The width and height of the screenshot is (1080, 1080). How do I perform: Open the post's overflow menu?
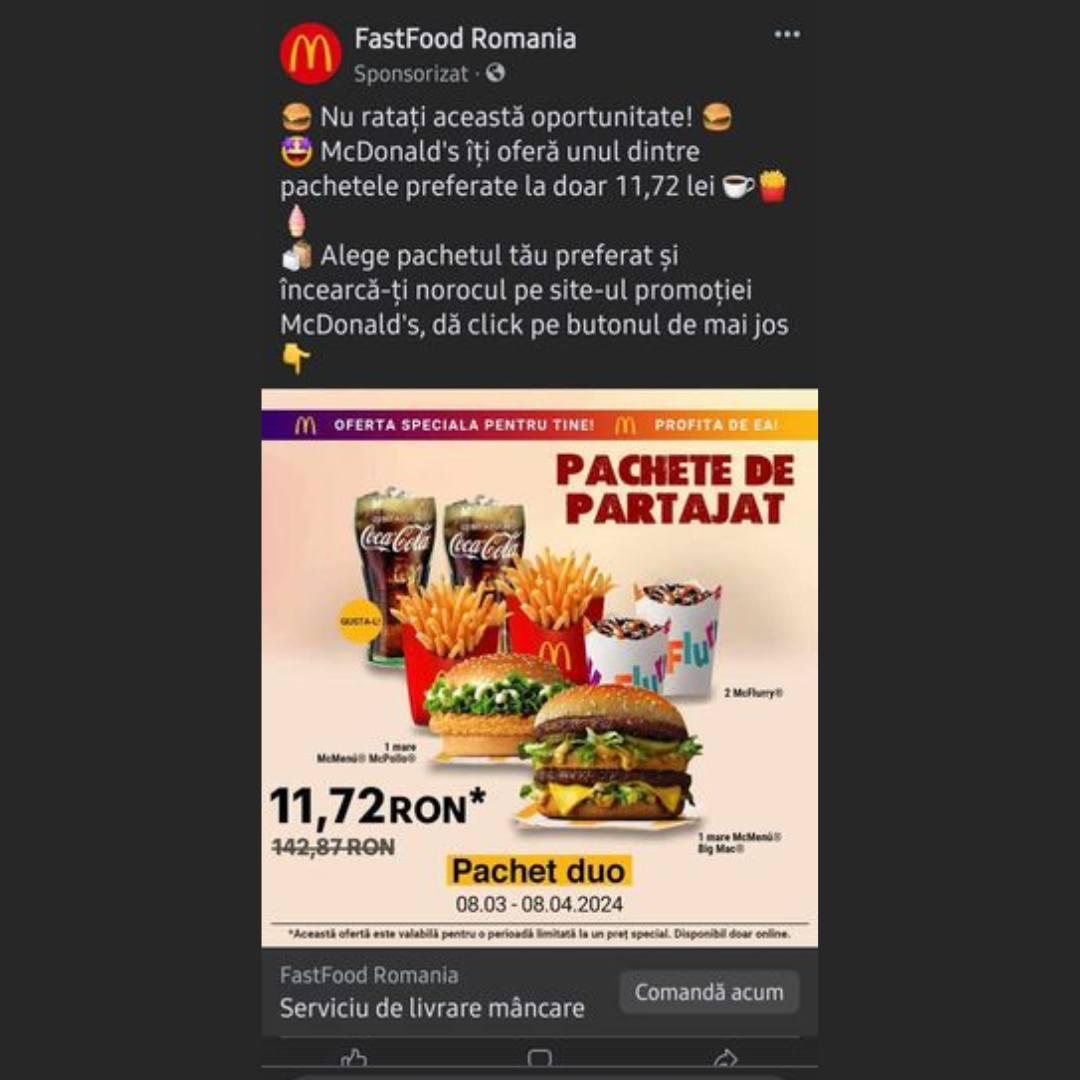click(x=787, y=35)
